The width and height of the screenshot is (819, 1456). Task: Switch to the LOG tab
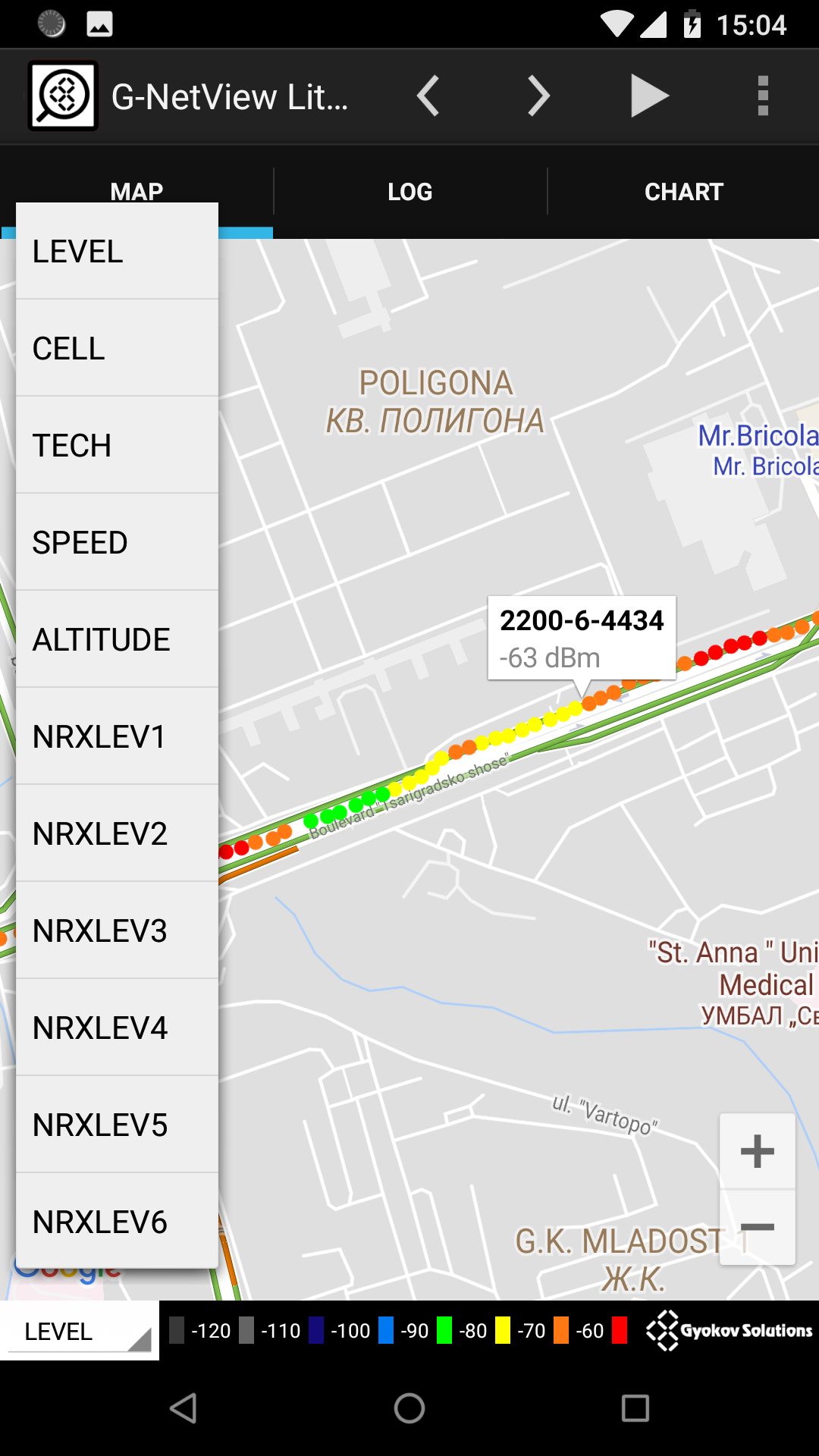[410, 192]
